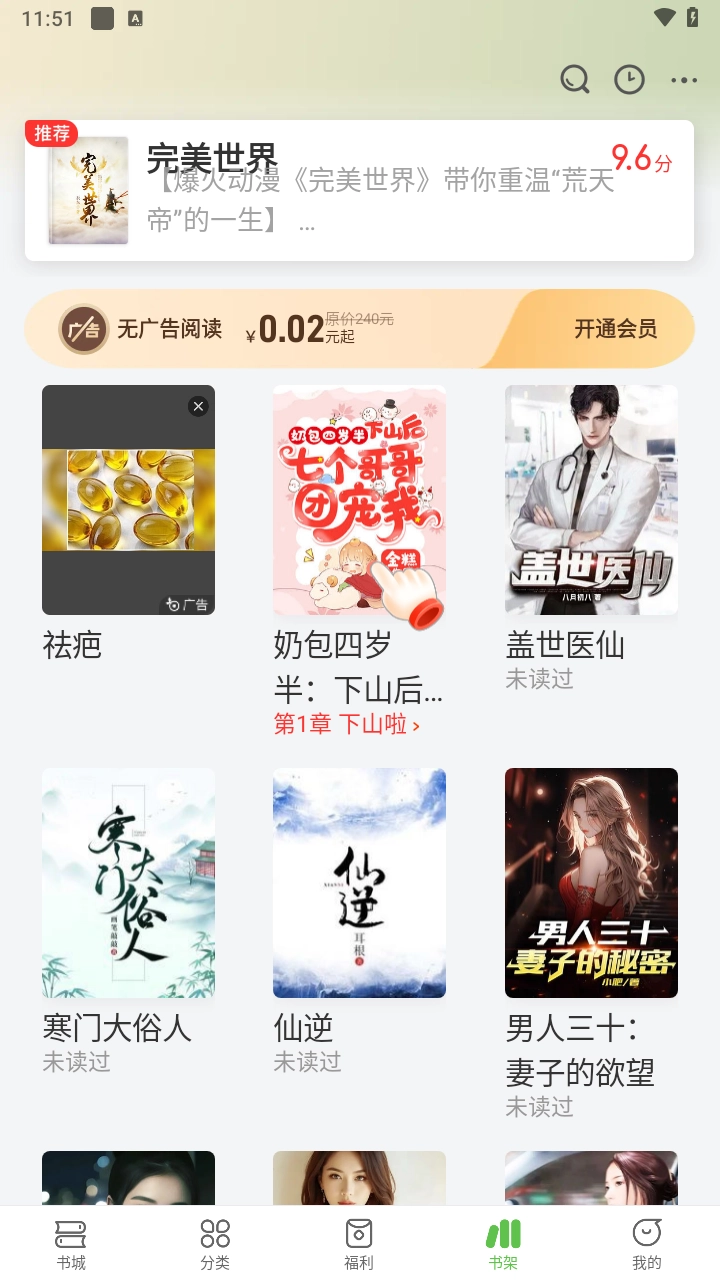Image resolution: width=720 pixels, height=1280 pixels.
Task: Tap 开通会员 to subscribe ad-free
Action: (x=615, y=329)
